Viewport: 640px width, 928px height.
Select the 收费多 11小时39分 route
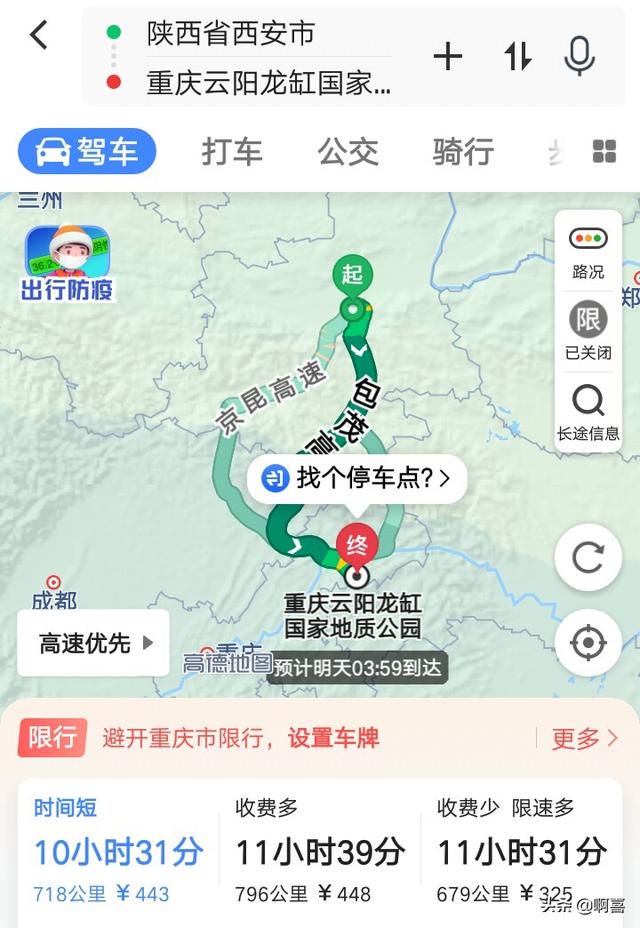coord(320,850)
